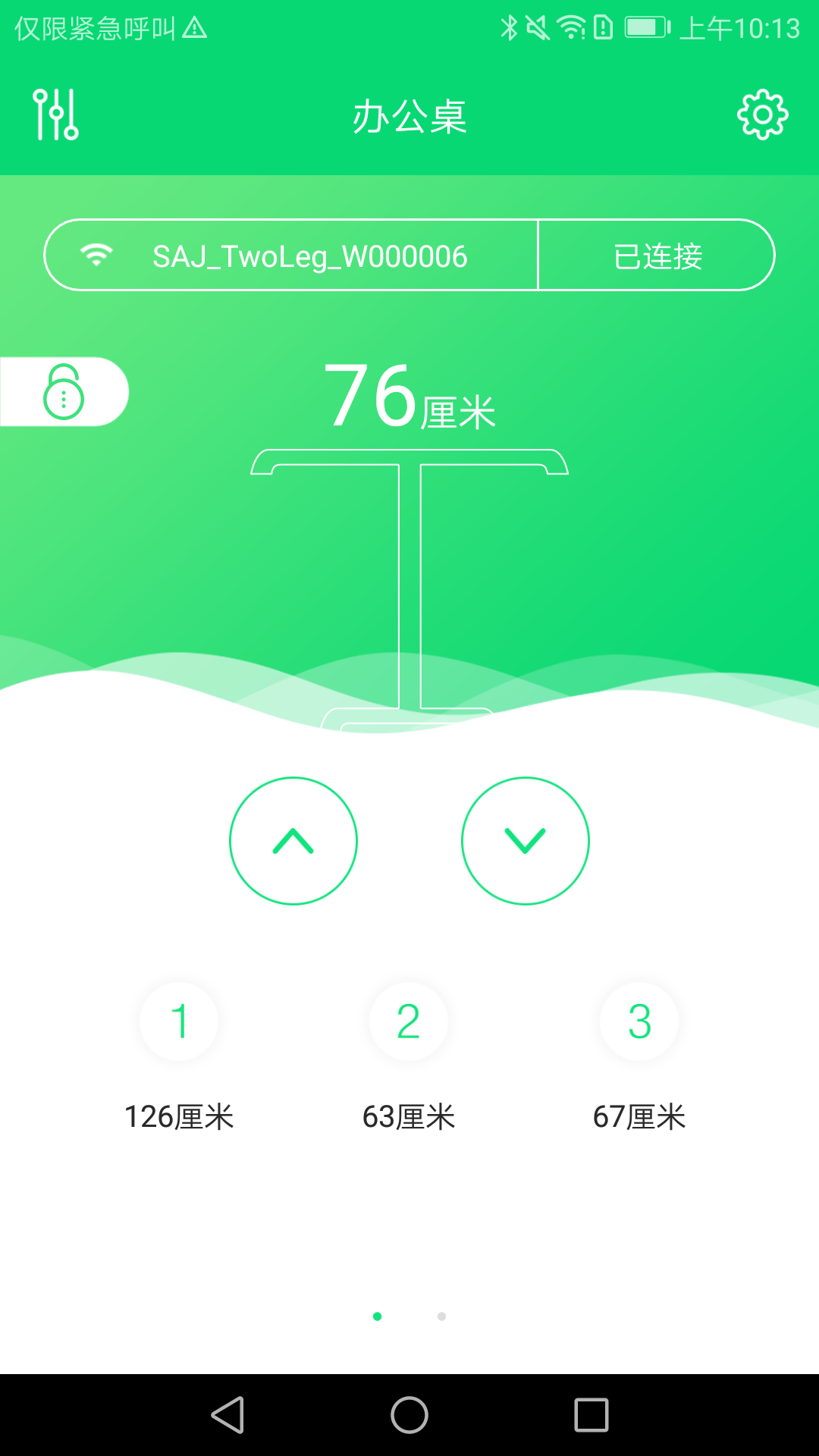Viewport: 819px width, 1456px height.
Task: Move desk to preset 3 (67厘米)
Action: click(x=639, y=1021)
